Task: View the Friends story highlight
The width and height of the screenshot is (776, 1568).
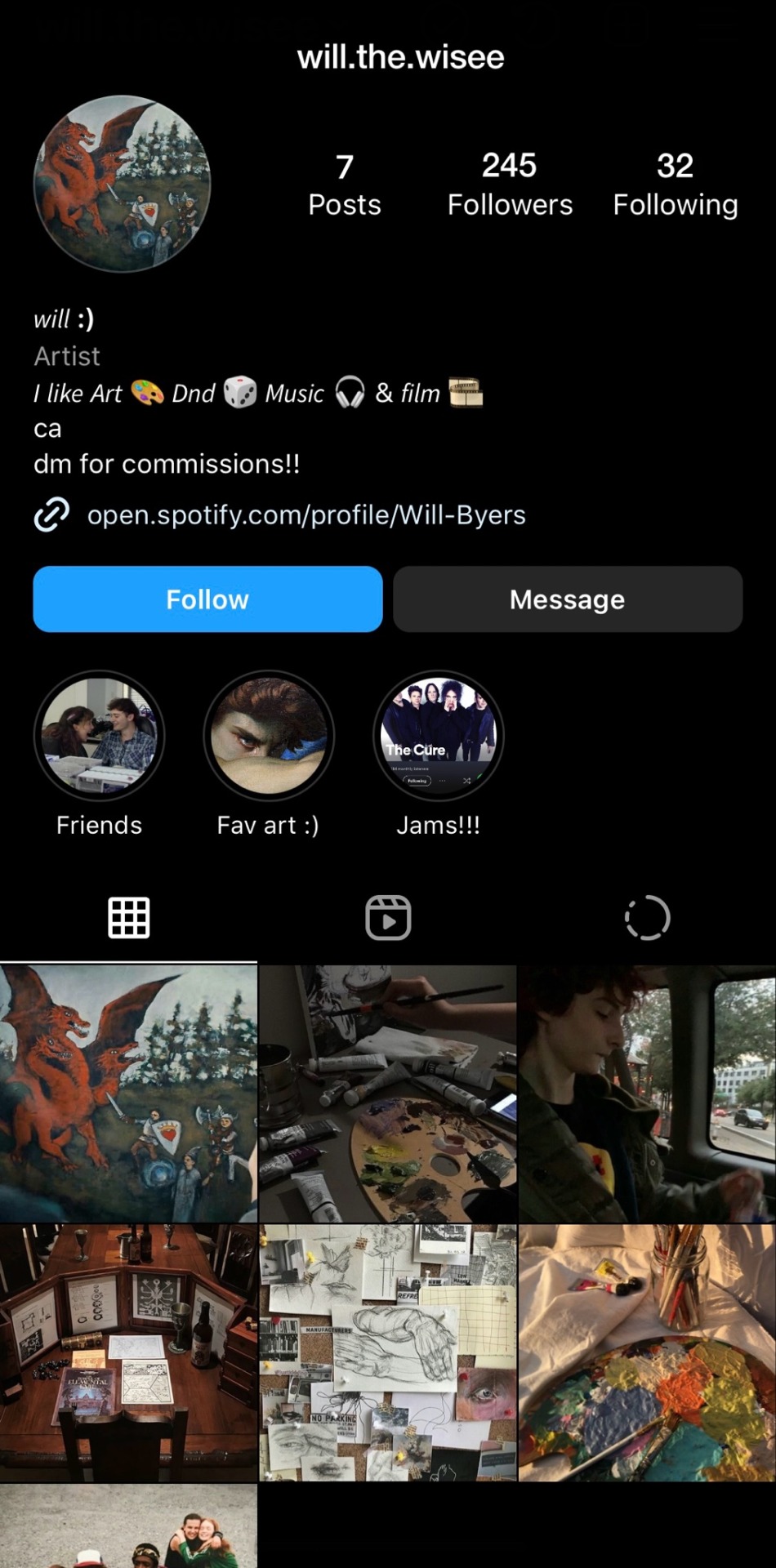Action: pyautogui.click(x=99, y=736)
